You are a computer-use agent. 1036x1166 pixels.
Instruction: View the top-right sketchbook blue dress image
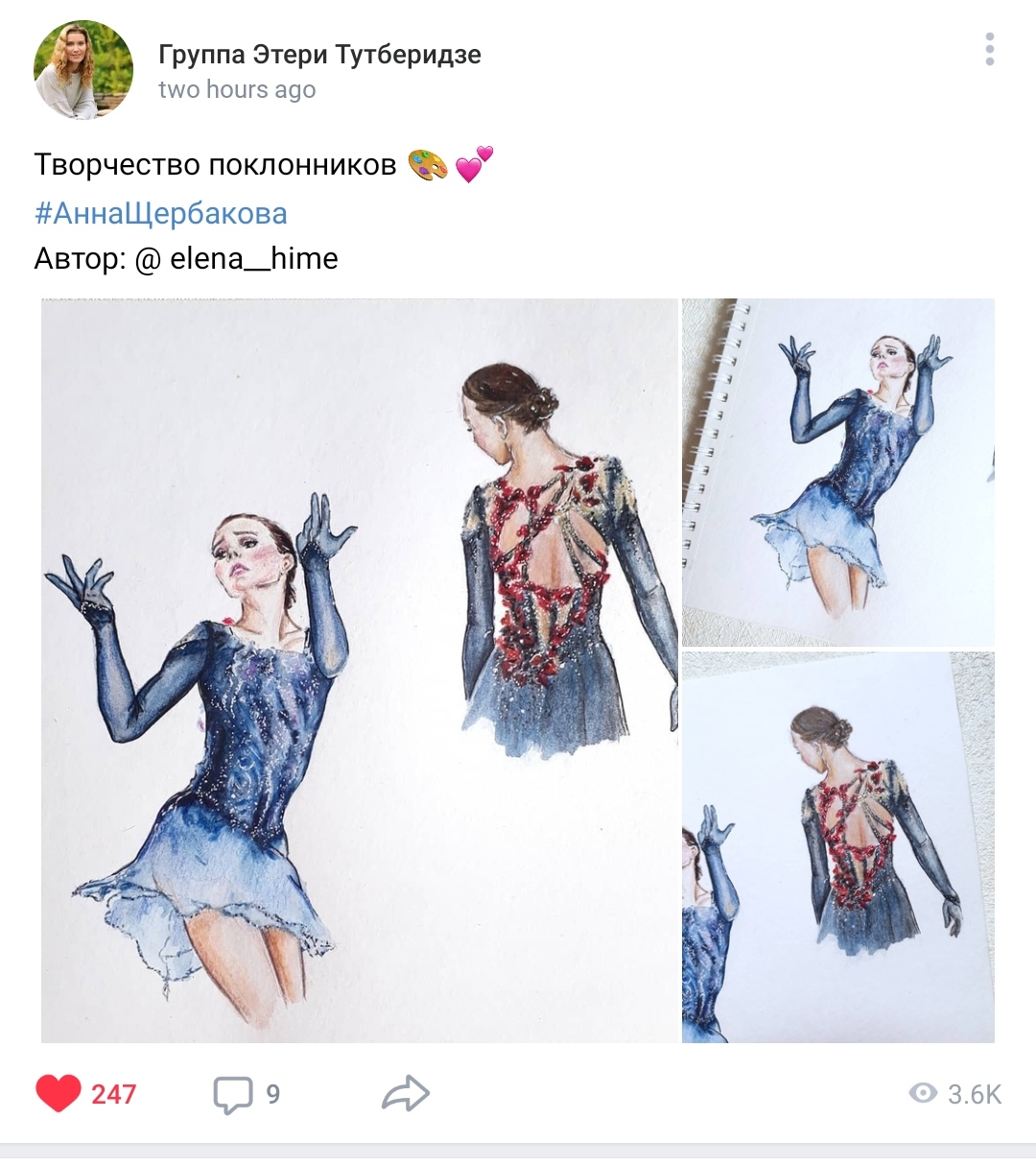click(837, 472)
